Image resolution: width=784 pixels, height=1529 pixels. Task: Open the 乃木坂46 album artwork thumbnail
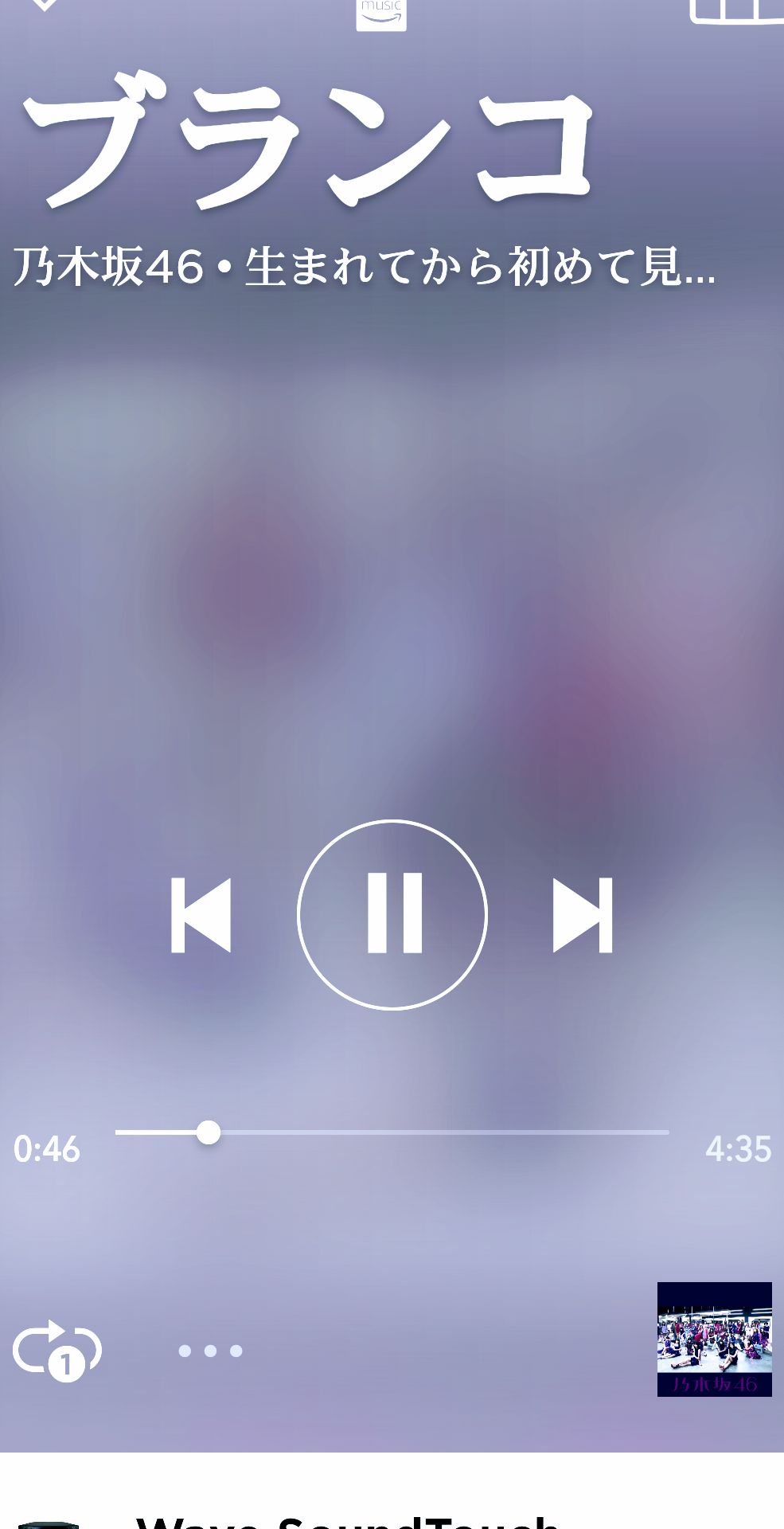click(714, 1339)
